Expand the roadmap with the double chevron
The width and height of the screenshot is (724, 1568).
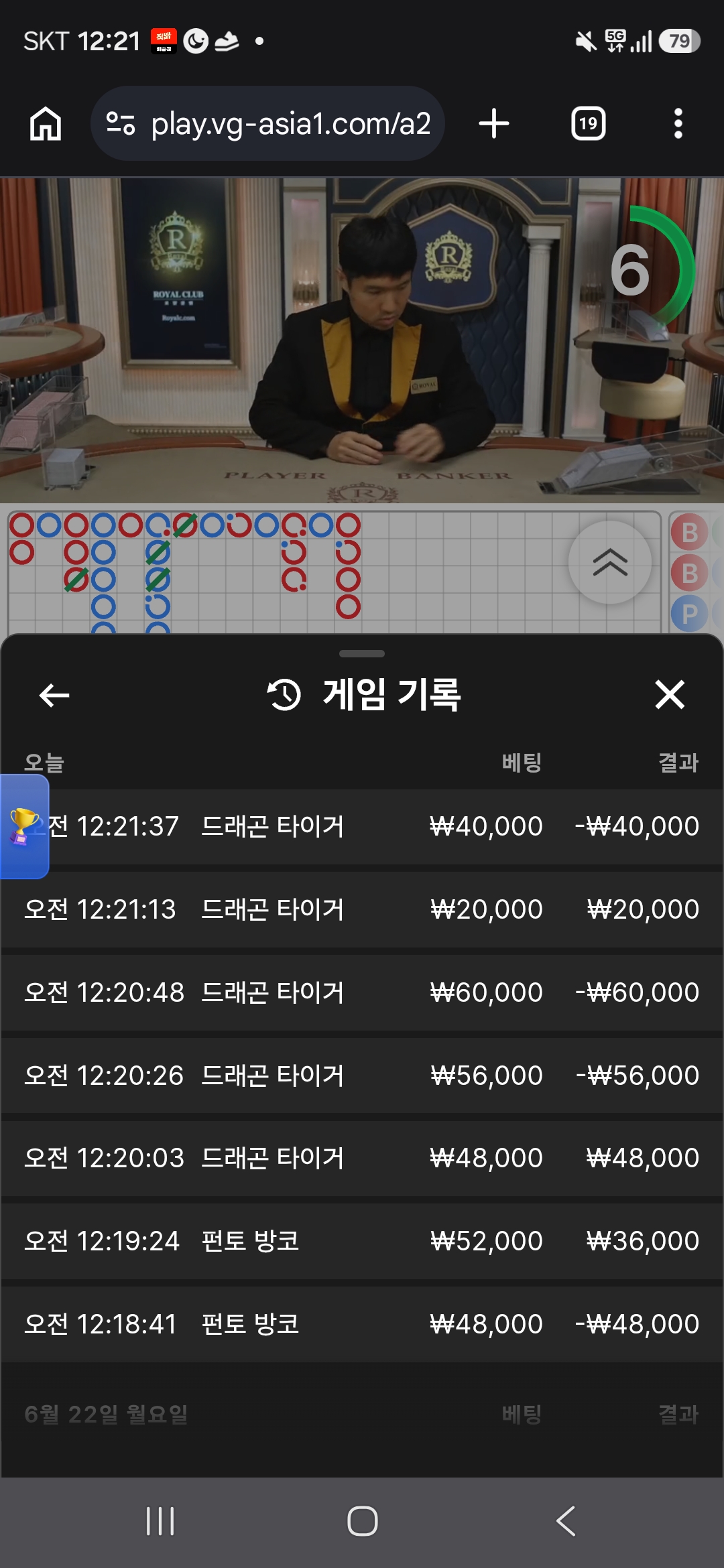coord(610,562)
